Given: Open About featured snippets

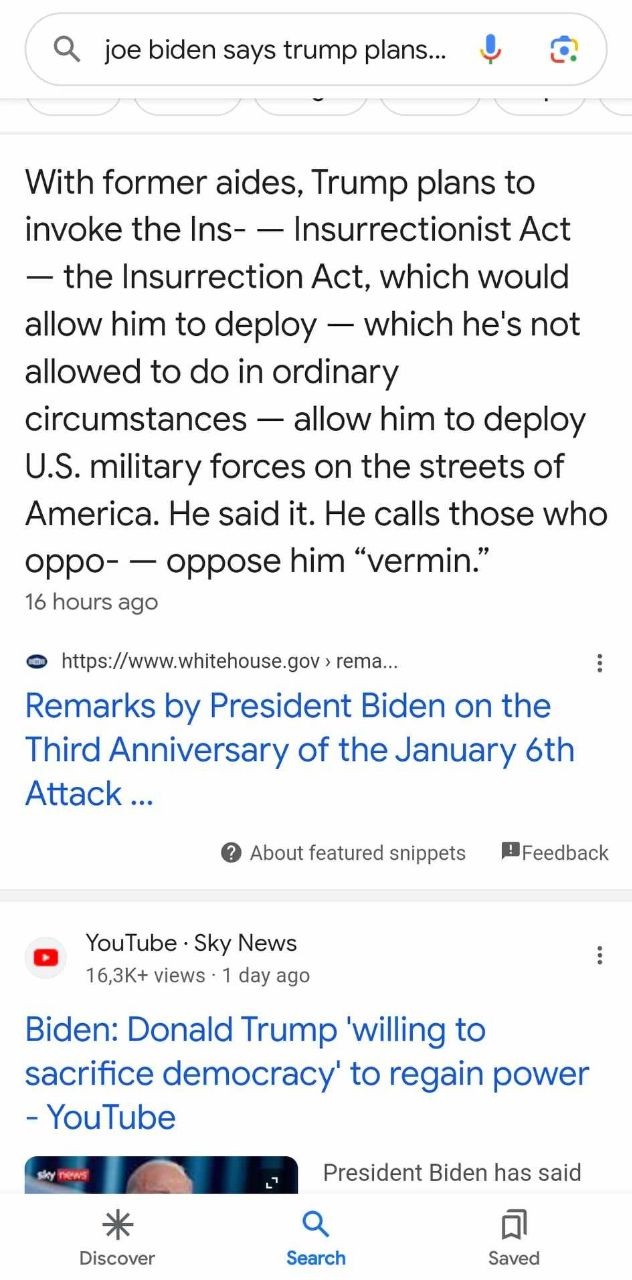Looking at the screenshot, I should coord(344,853).
